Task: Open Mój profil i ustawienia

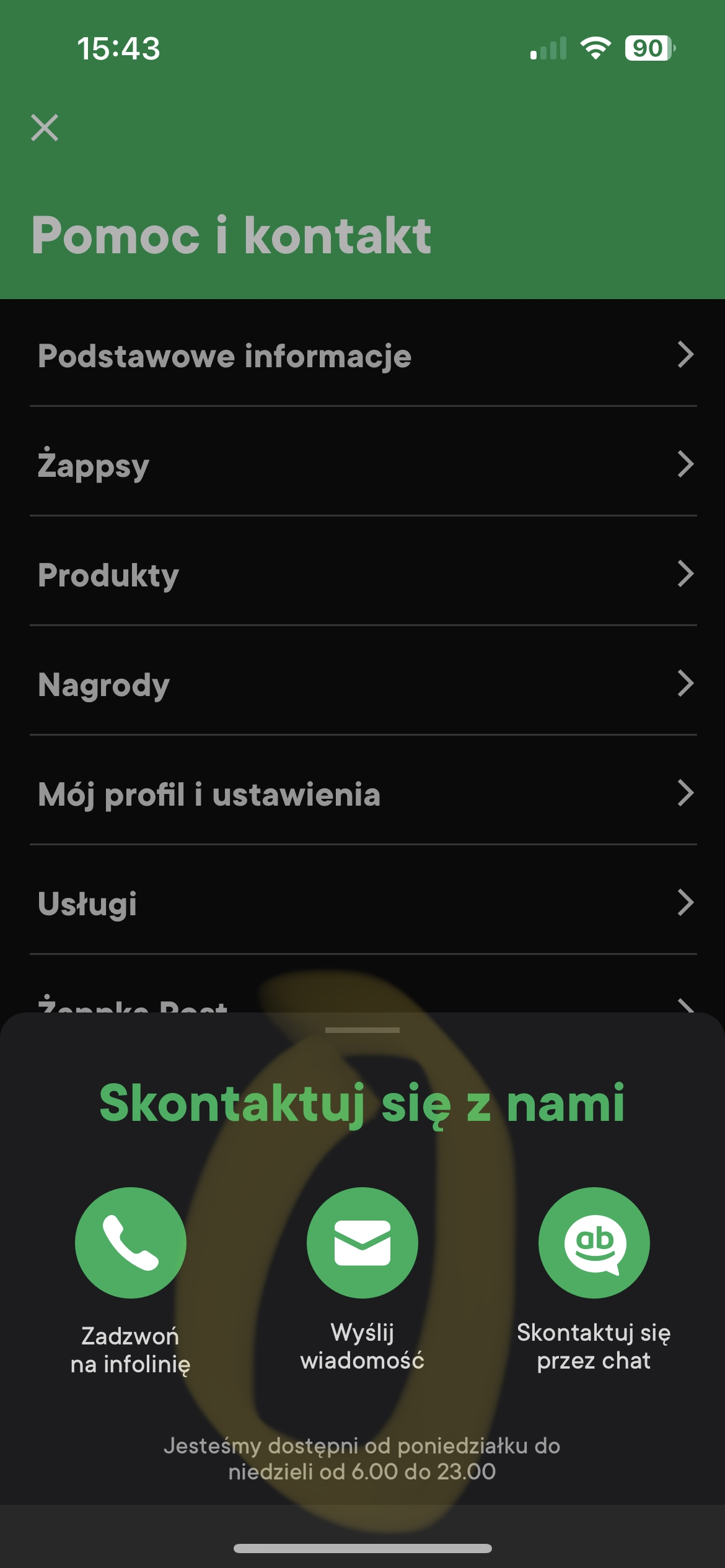Action: pyautogui.click(x=362, y=794)
